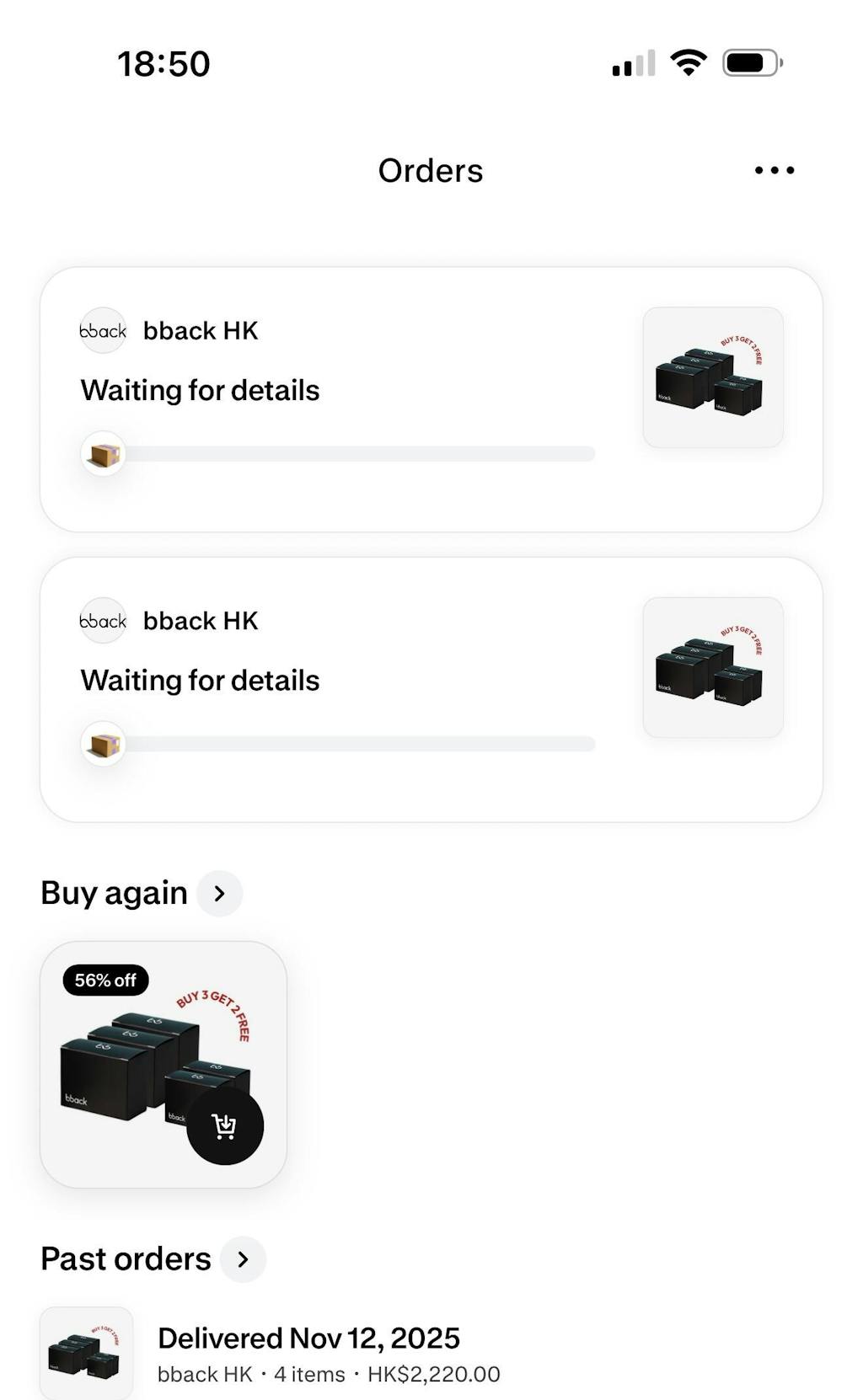This screenshot has width=863, height=1400.
Task: Add the 56% off bundle to cart
Action: pos(224,1126)
